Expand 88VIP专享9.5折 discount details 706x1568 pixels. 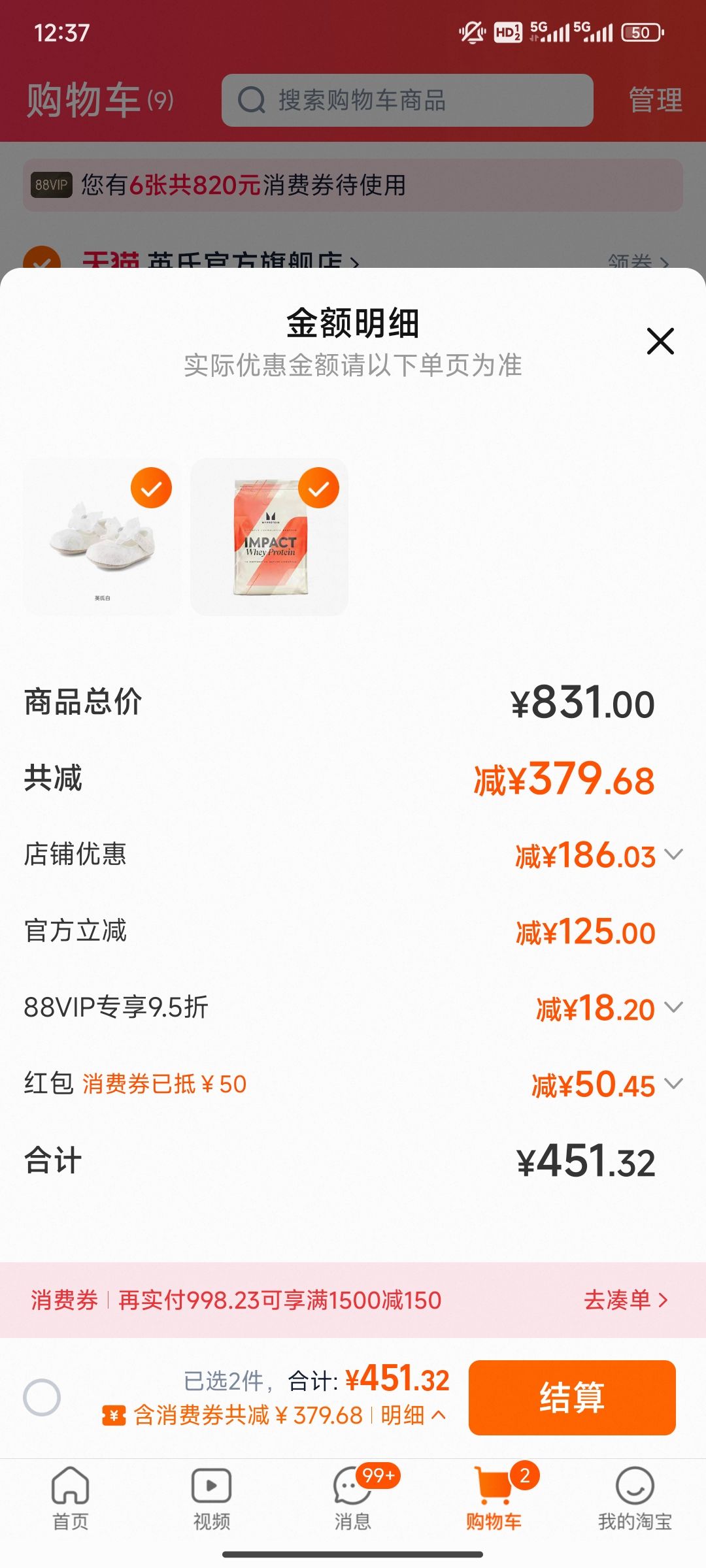click(673, 1007)
